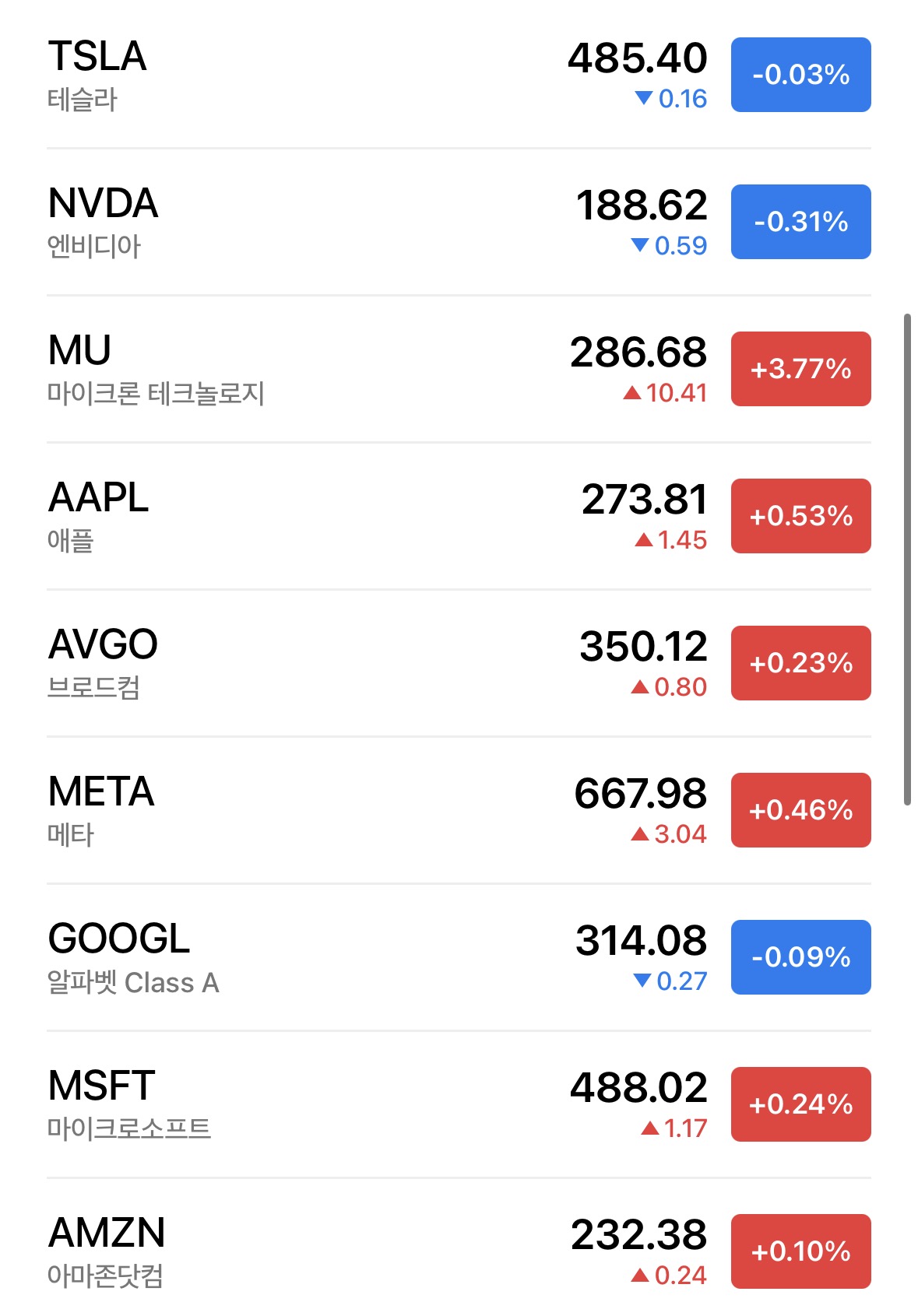The image size is (918, 1316).
Task: Select the META stock row
Action: [x=459, y=810]
